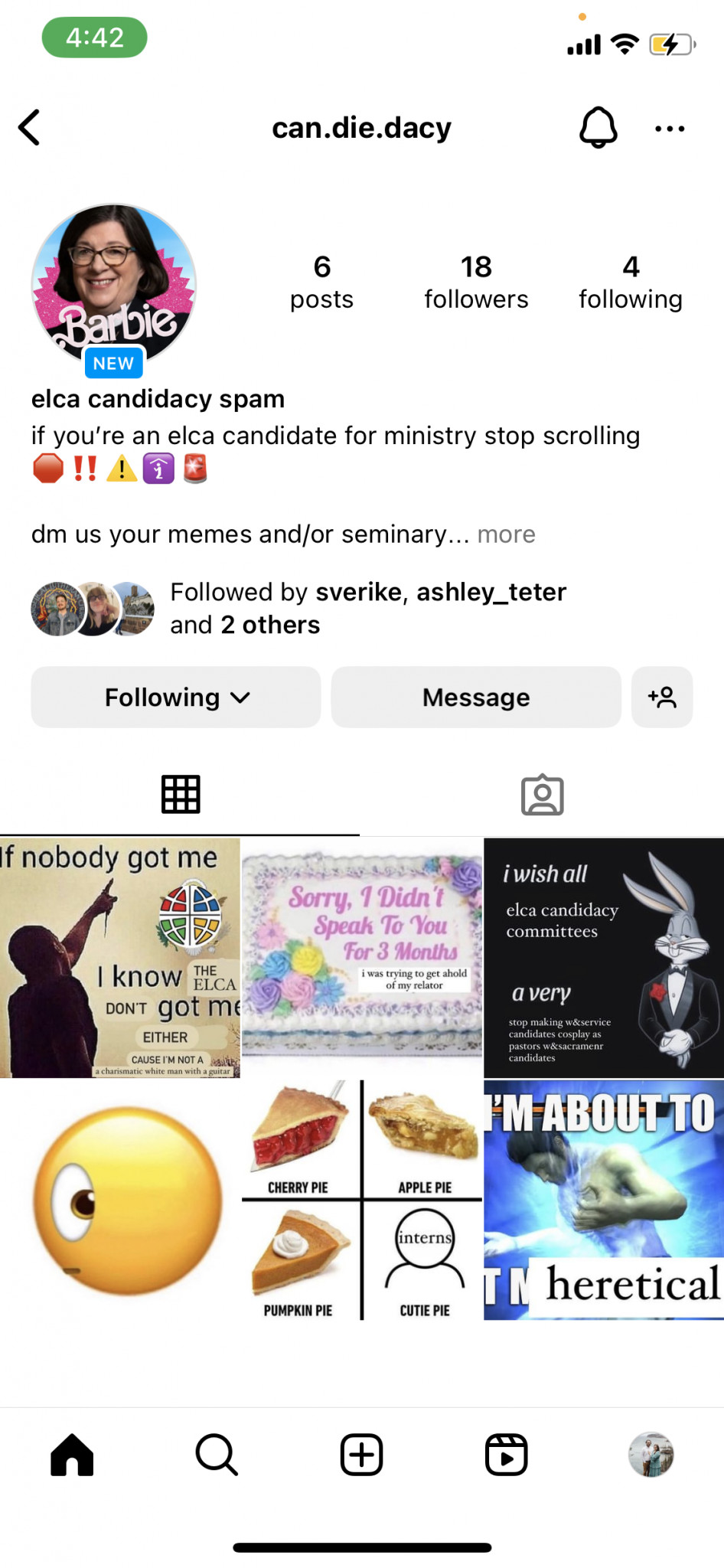Open the notifications bell for this profile

pos(598,127)
